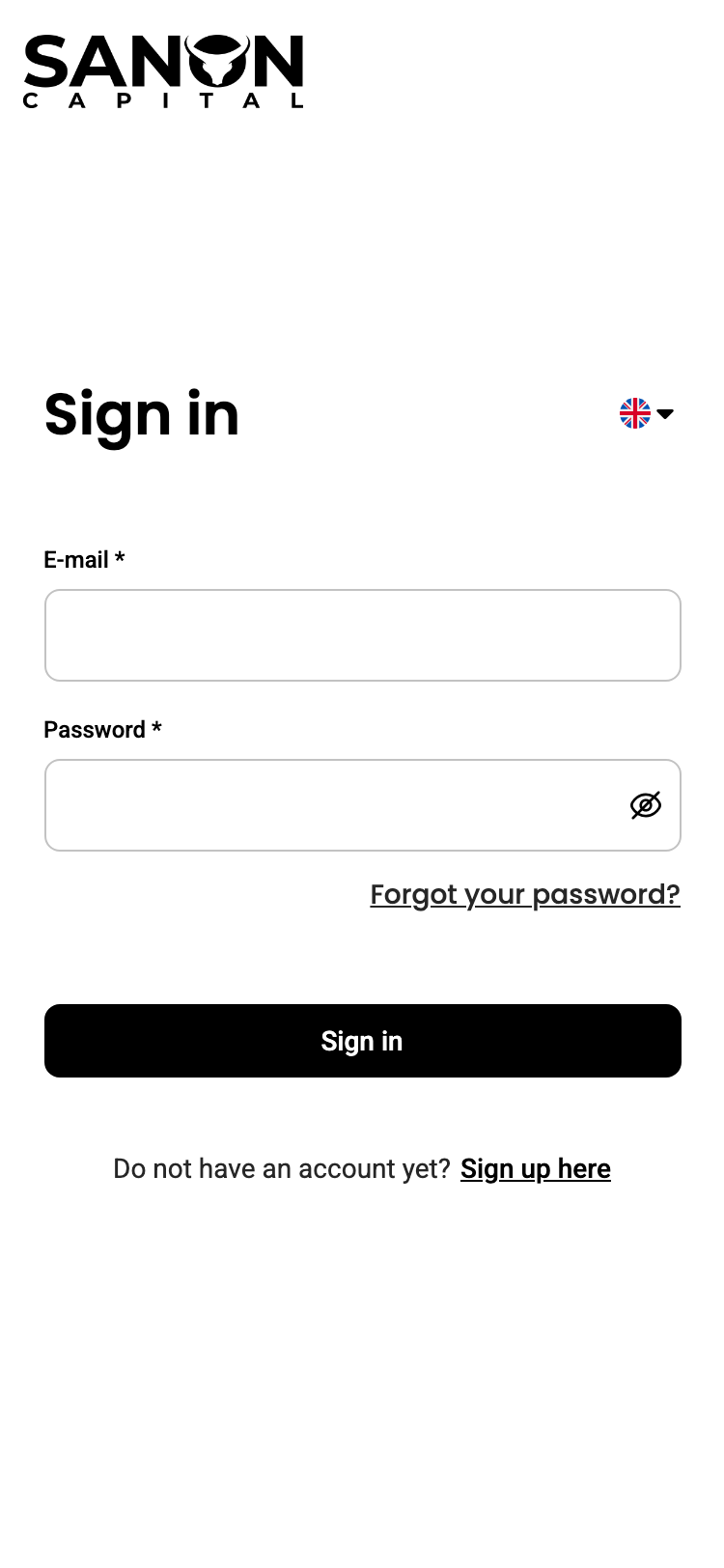Toggle password visibility in the Password field
This screenshot has width=724, height=1568.
(647, 804)
